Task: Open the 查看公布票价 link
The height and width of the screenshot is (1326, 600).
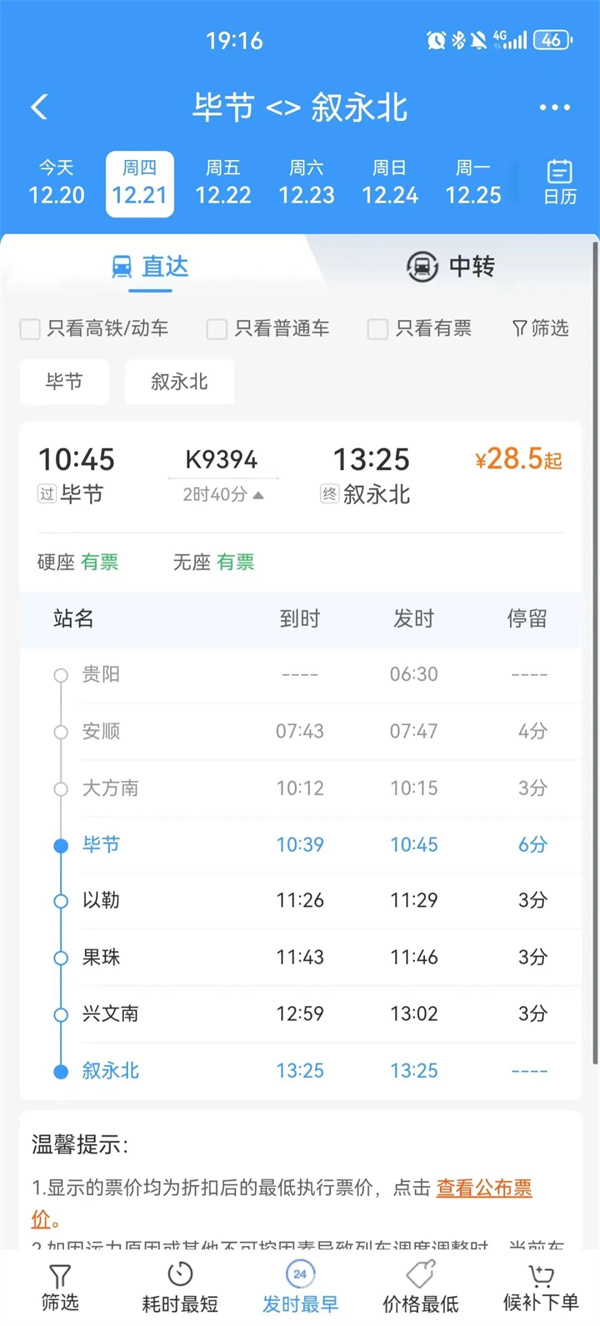Action: [484, 1188]
